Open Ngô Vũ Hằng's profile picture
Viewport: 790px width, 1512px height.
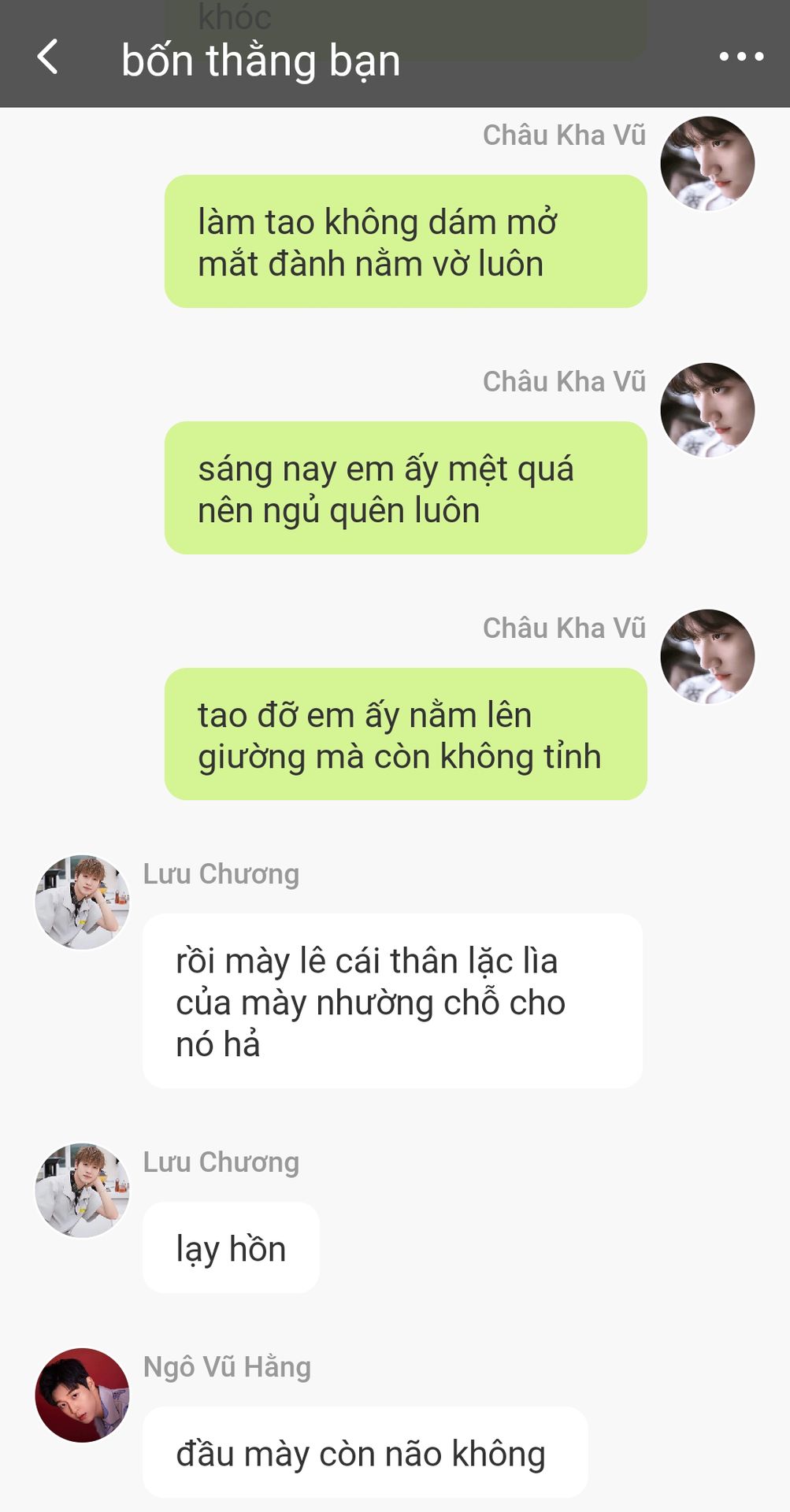(x=82, y=1395)
